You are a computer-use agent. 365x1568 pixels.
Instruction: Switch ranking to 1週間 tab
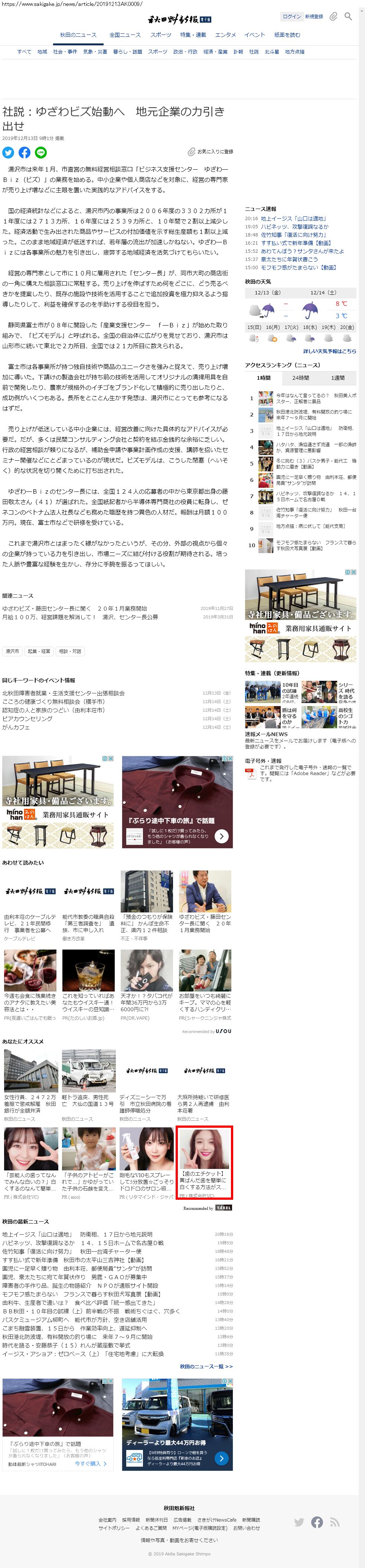338,378
